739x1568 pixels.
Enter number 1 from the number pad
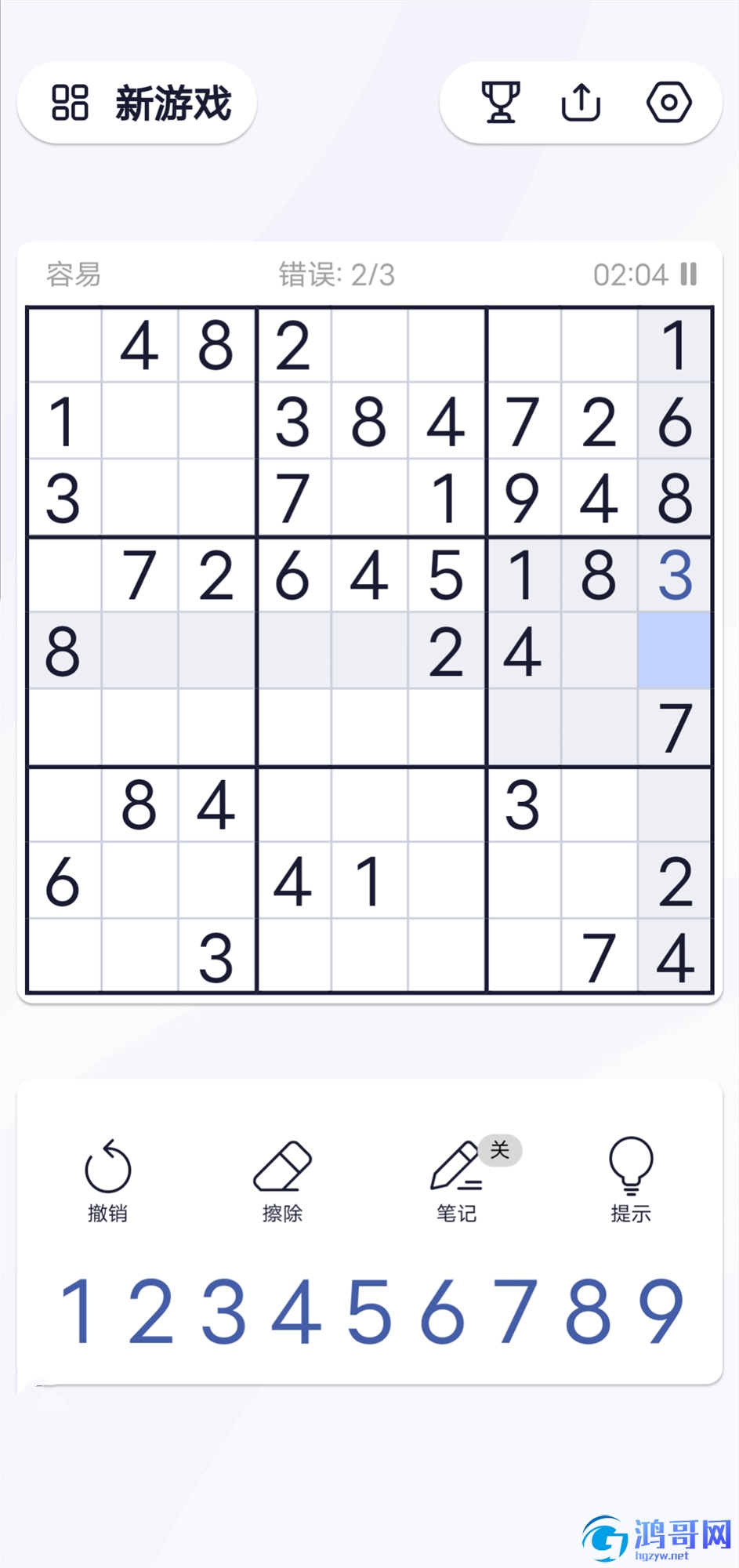78,1311
